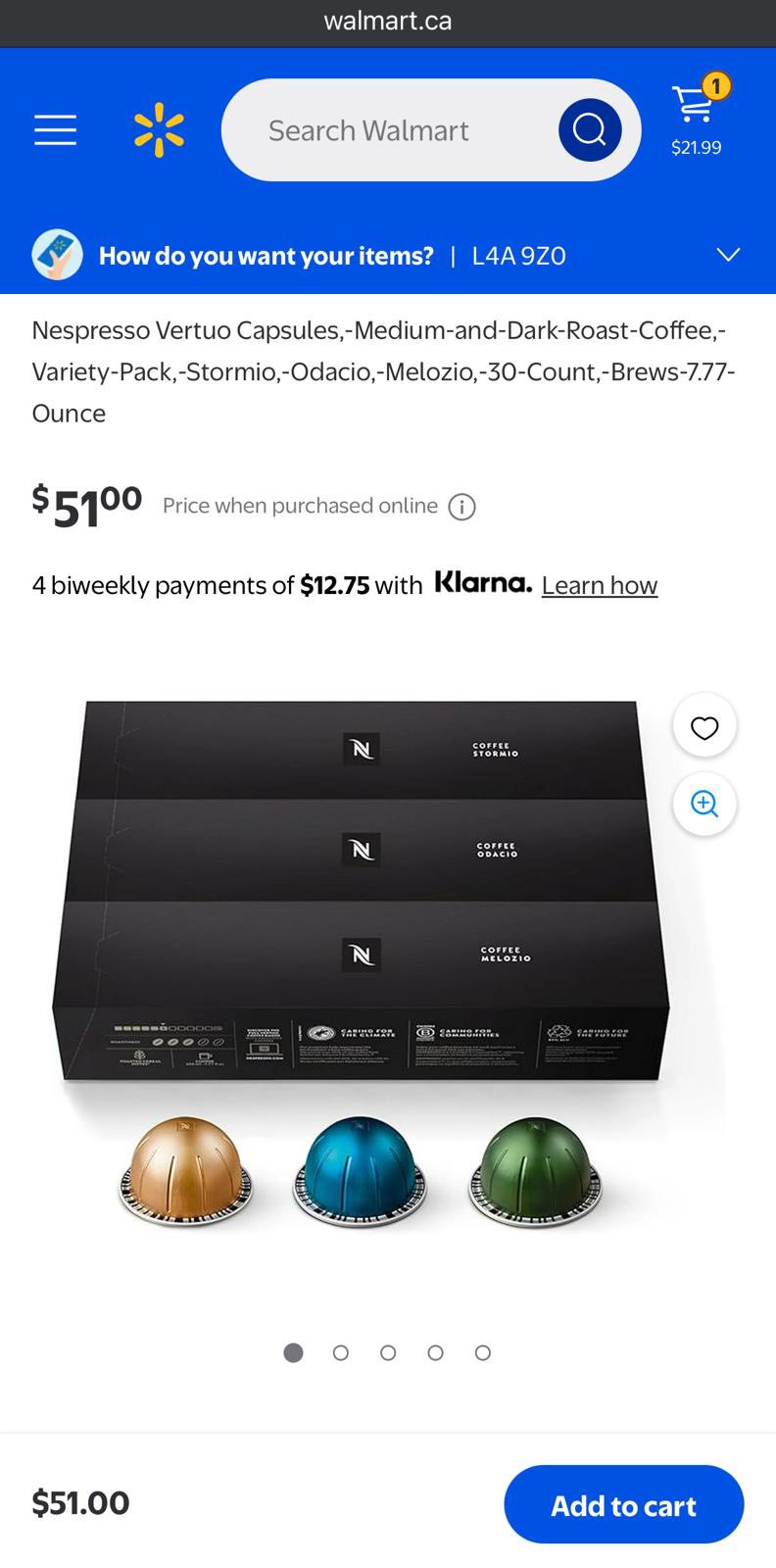Select the last image indicator dot
The height and width of the screenshot is (1568, 776).
coord(483,1352)
